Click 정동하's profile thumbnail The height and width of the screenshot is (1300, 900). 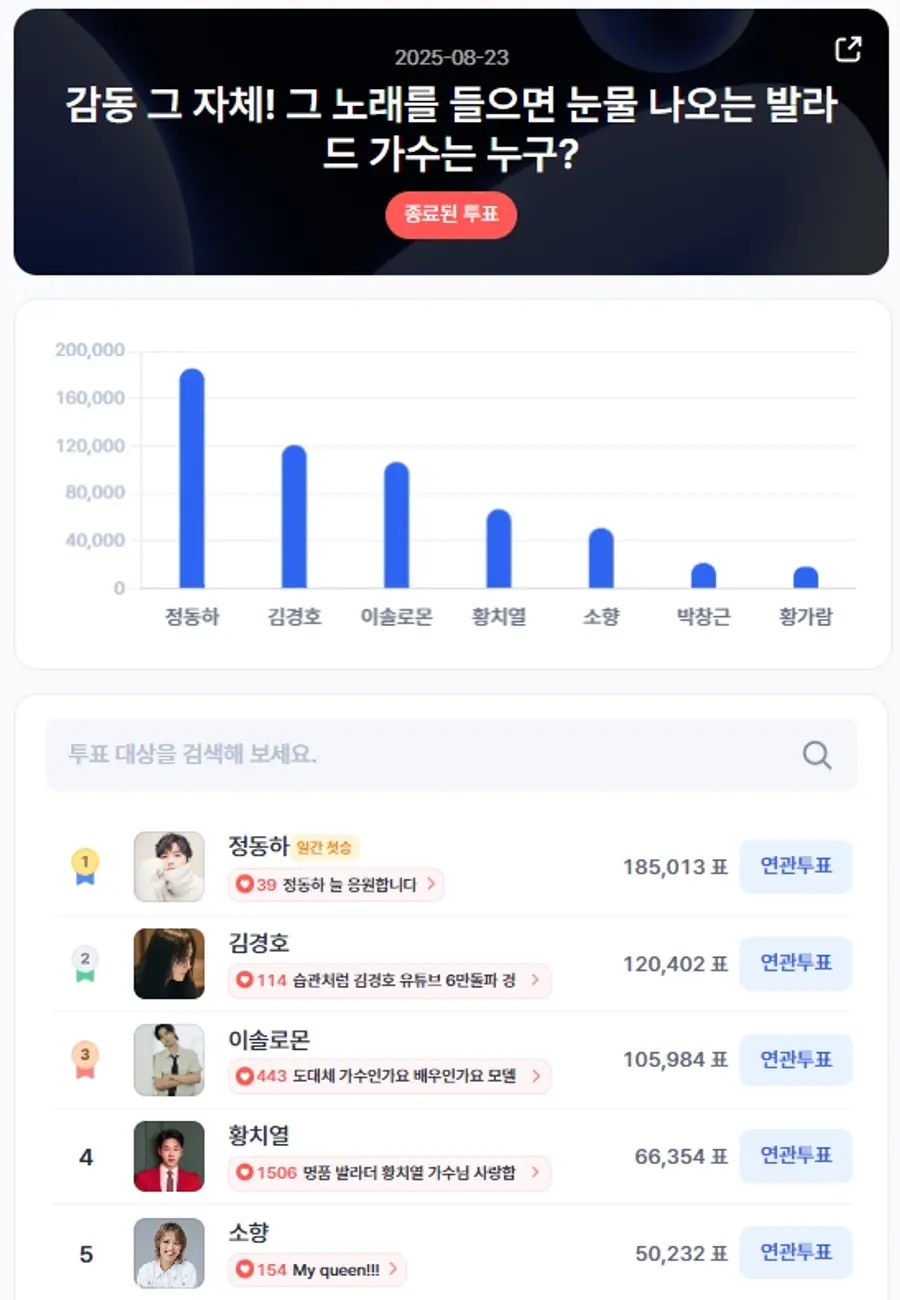pyautogui.click(x=168, y=867)
